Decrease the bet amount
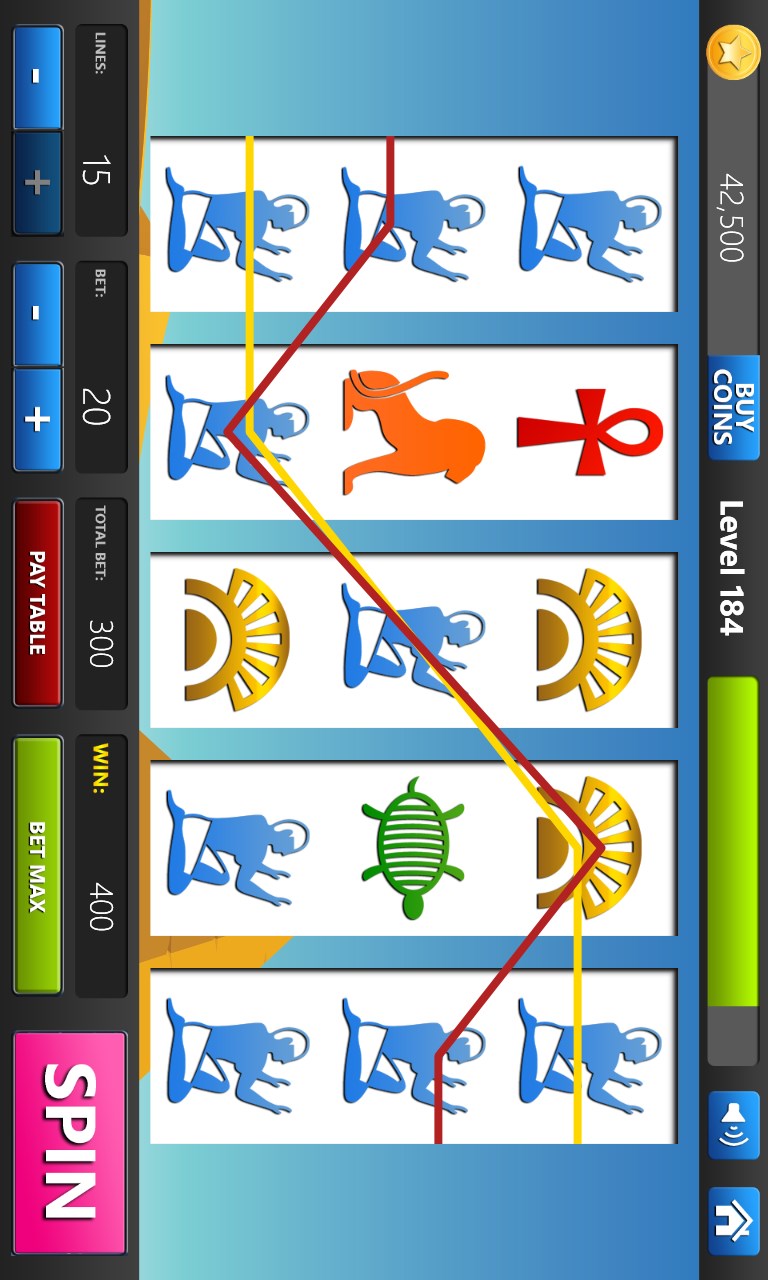 (38, 314)
